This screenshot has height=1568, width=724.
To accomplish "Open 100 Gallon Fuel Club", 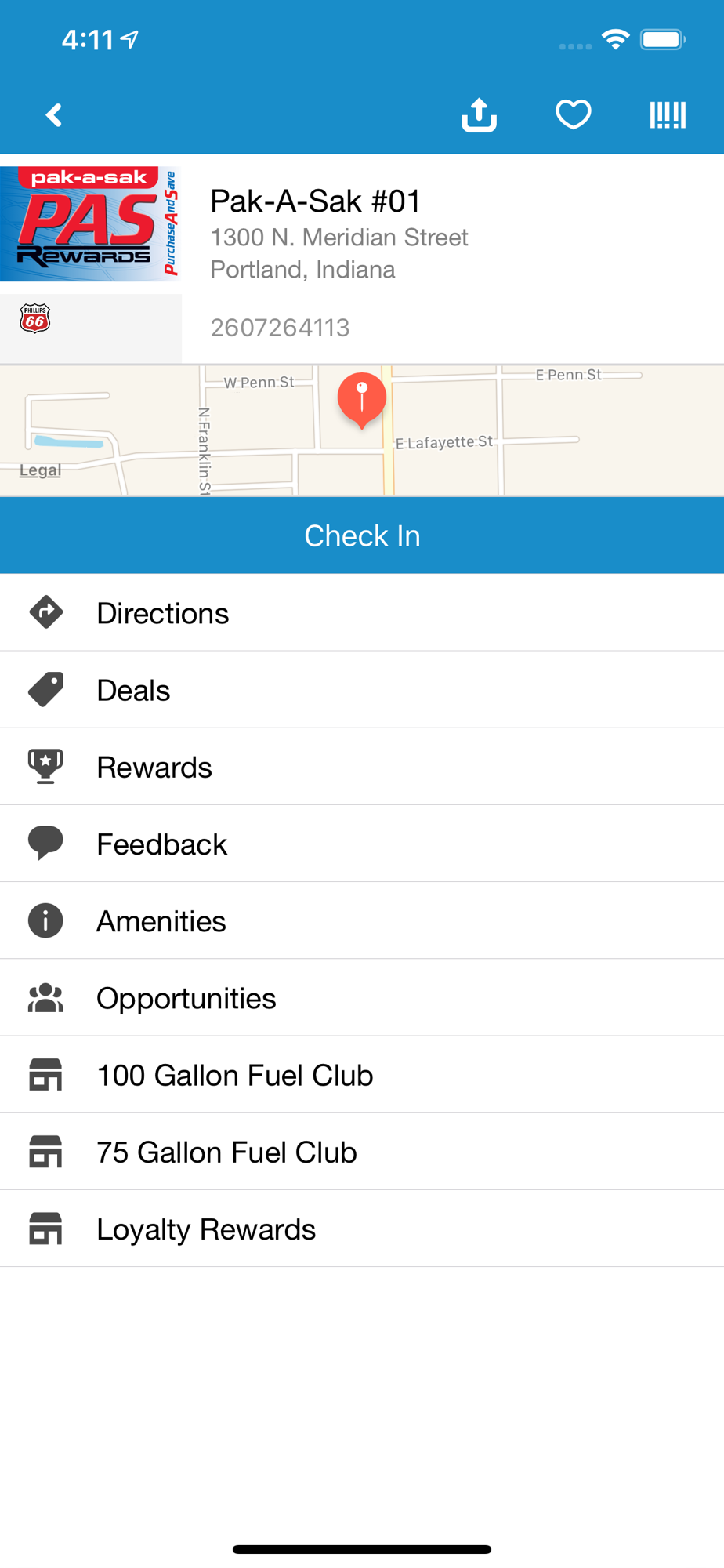I will point(362,1075).
